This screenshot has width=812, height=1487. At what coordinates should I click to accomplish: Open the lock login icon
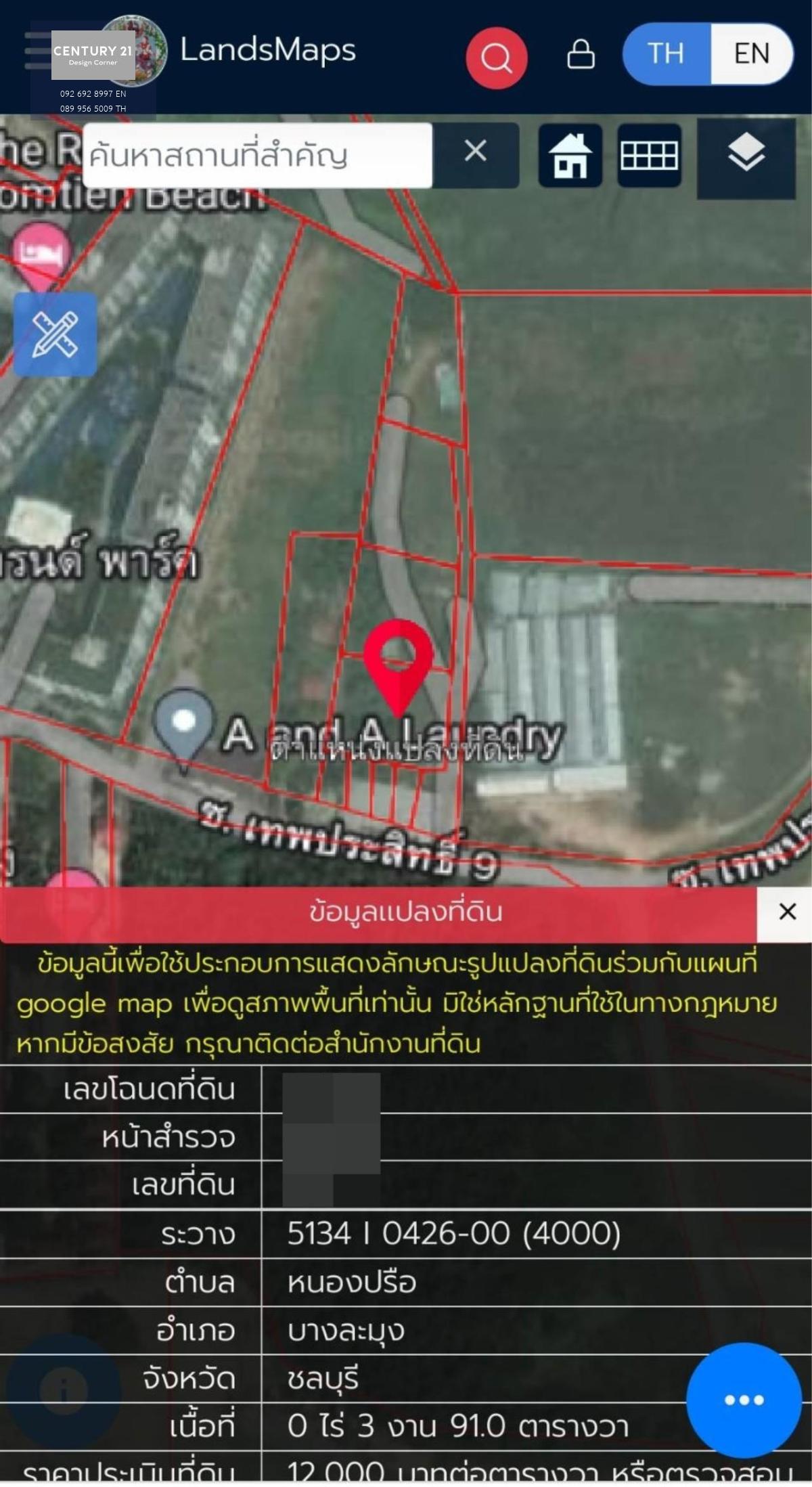[x=581, y=54]
